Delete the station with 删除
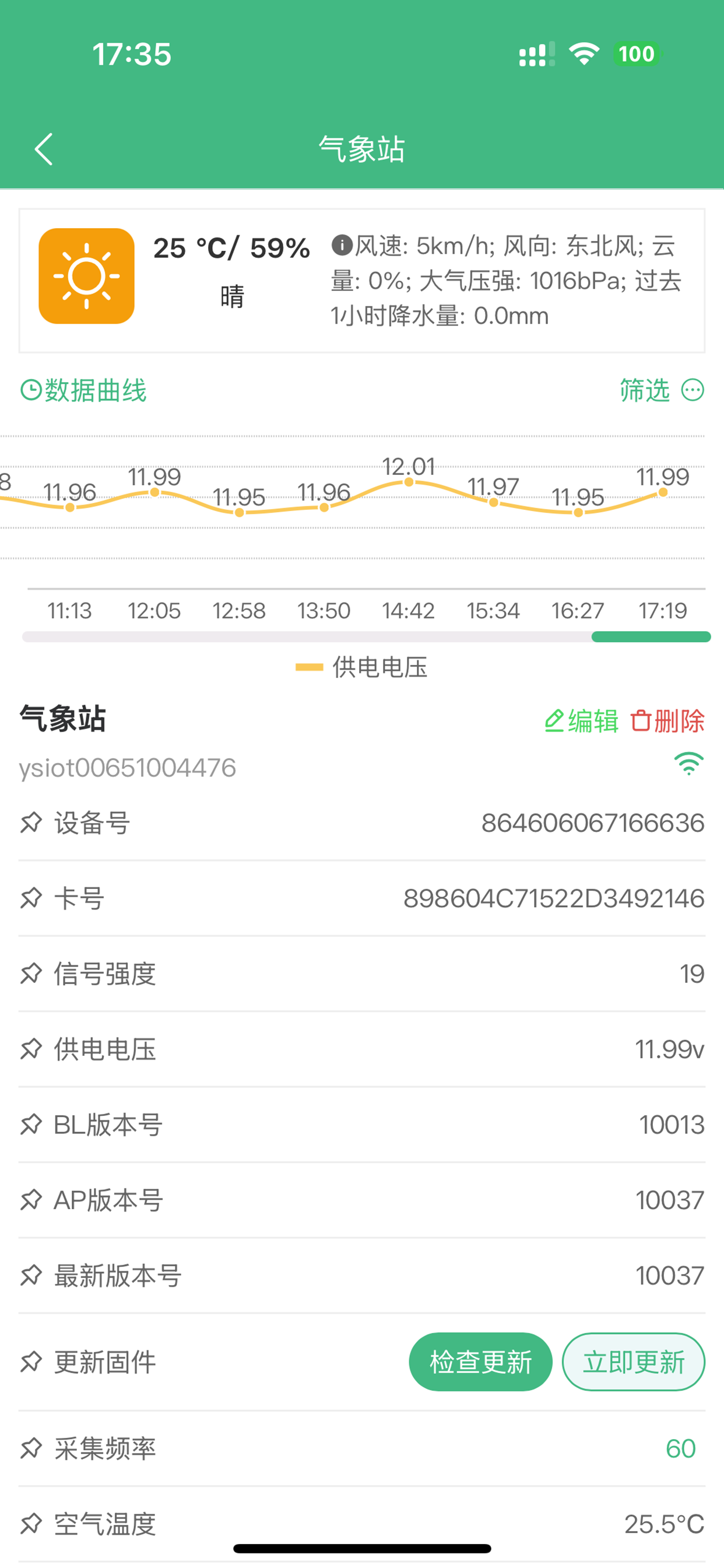724x1568 pixels. click(667, 720)
